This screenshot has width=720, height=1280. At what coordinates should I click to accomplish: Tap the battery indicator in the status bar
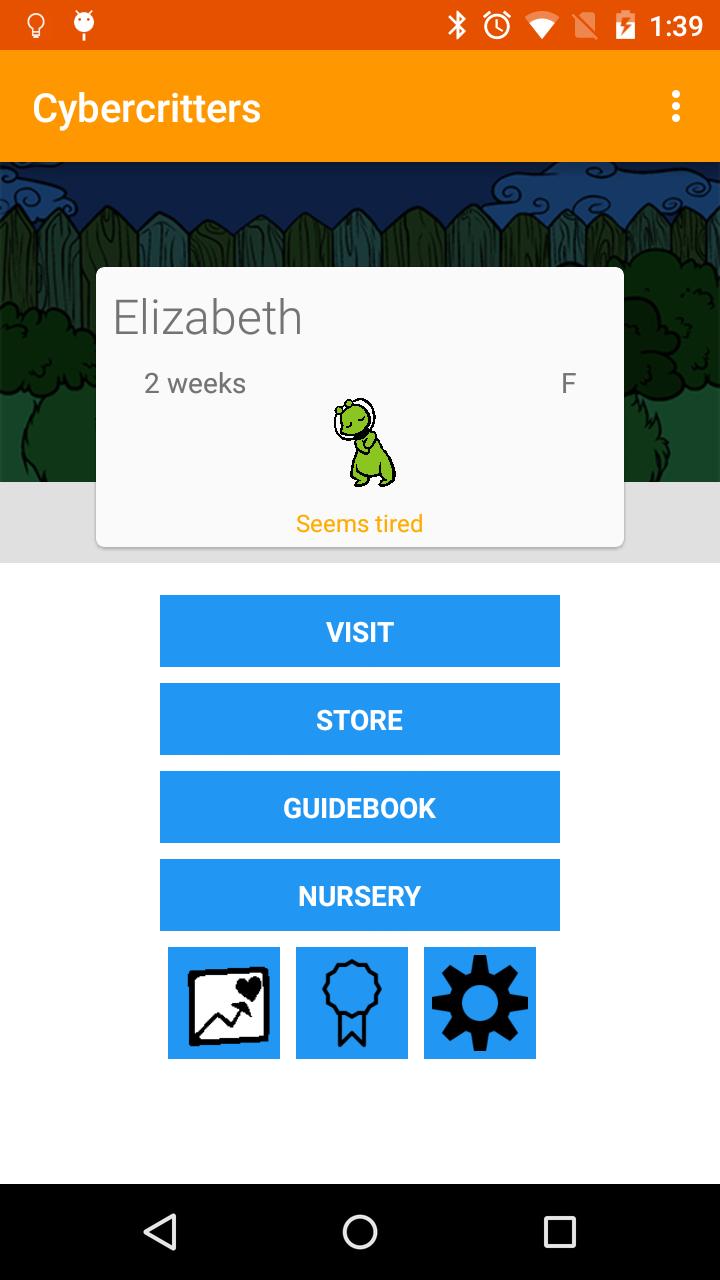[x=625, y=24]
